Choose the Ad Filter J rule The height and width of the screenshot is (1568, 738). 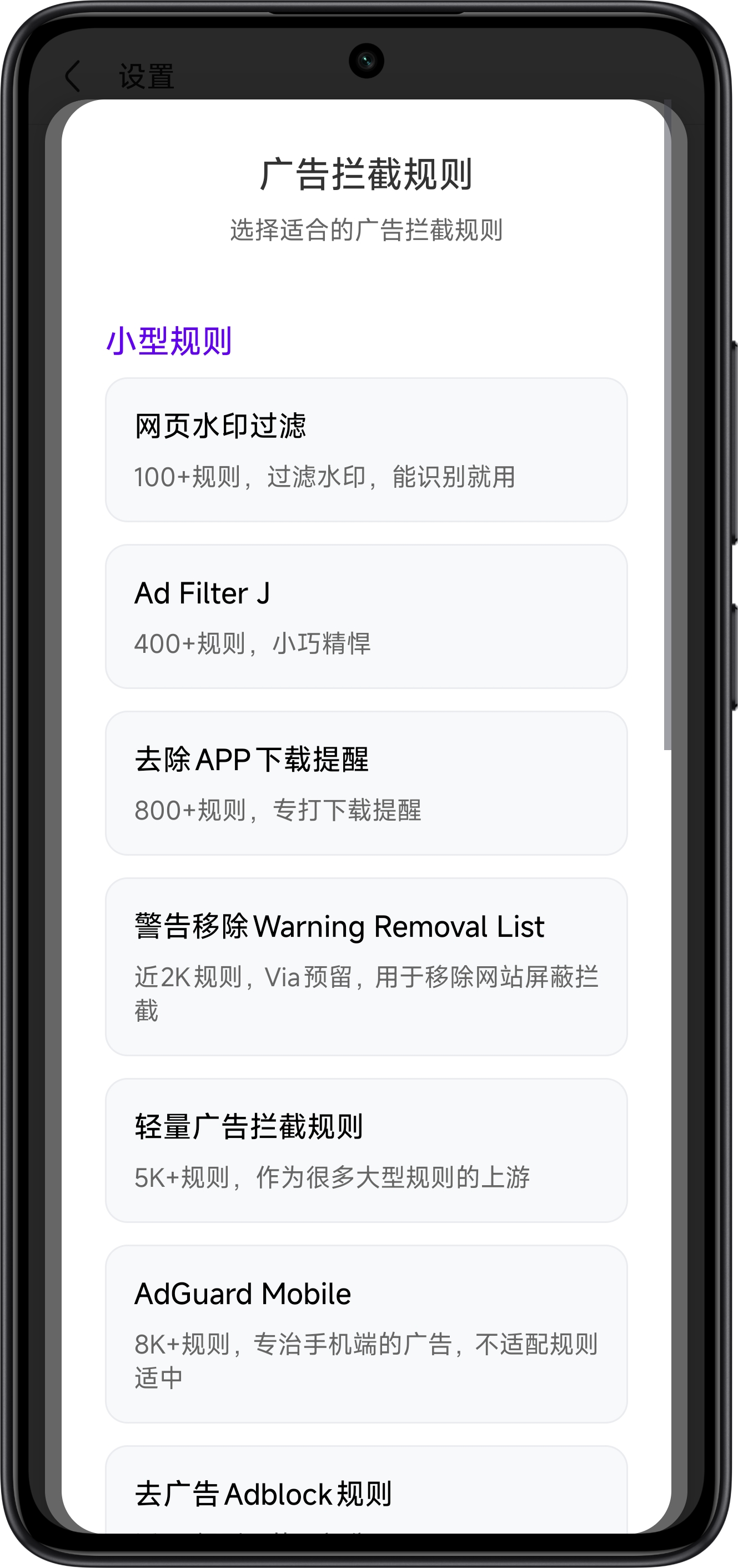[x=365, y=617]
